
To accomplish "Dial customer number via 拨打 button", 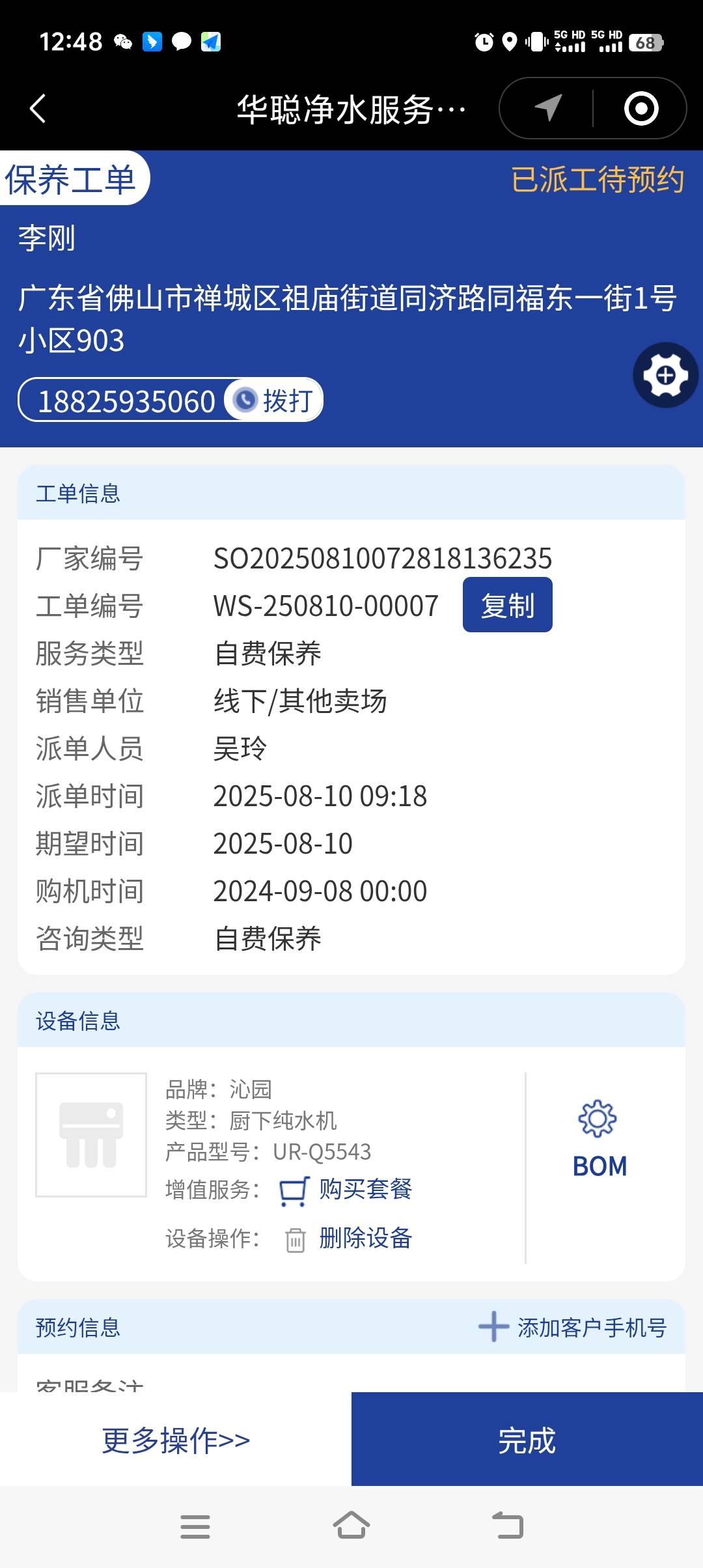I will tap(275, 400).
